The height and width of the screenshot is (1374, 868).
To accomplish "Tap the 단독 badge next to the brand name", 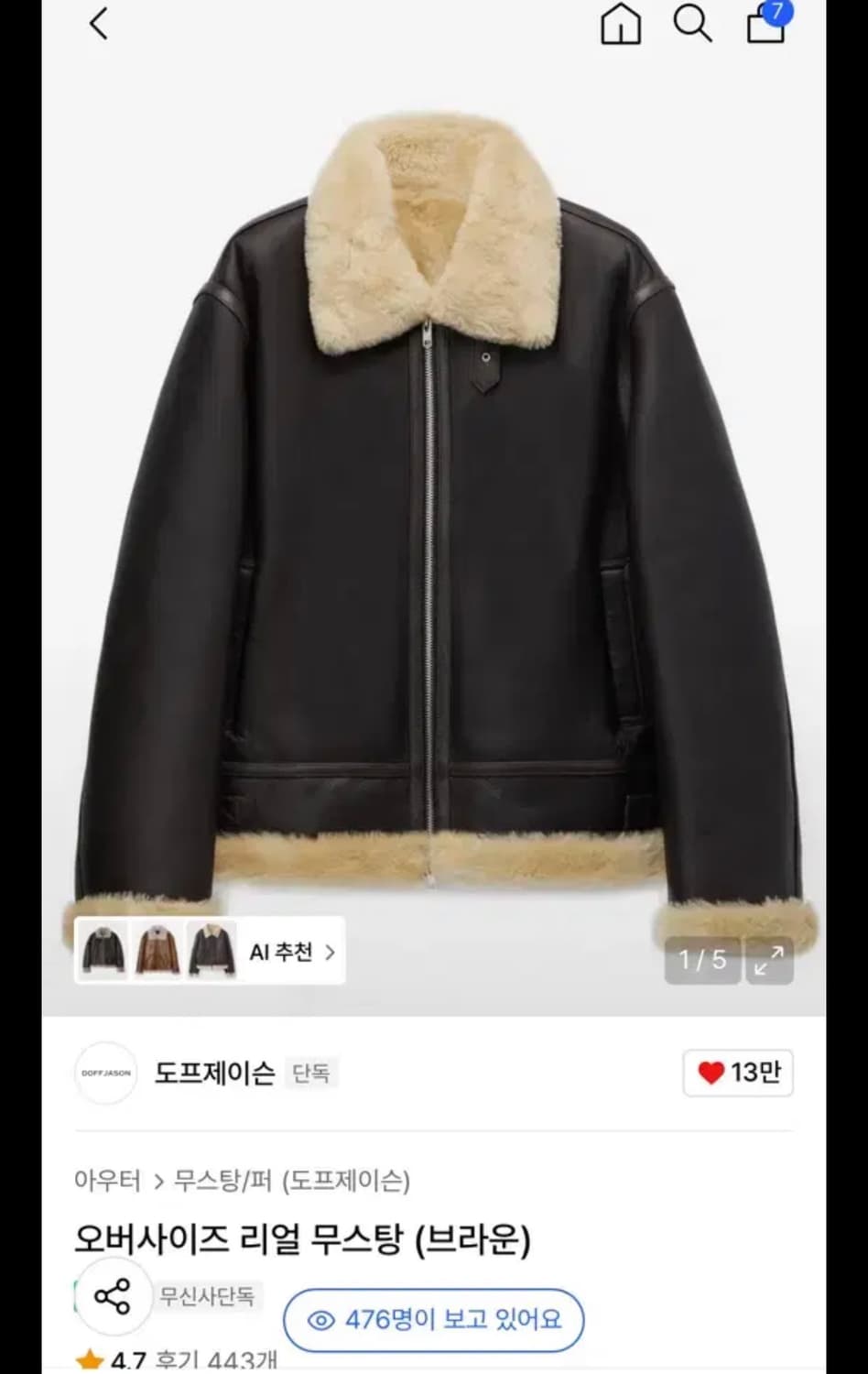I will 312,1073.
